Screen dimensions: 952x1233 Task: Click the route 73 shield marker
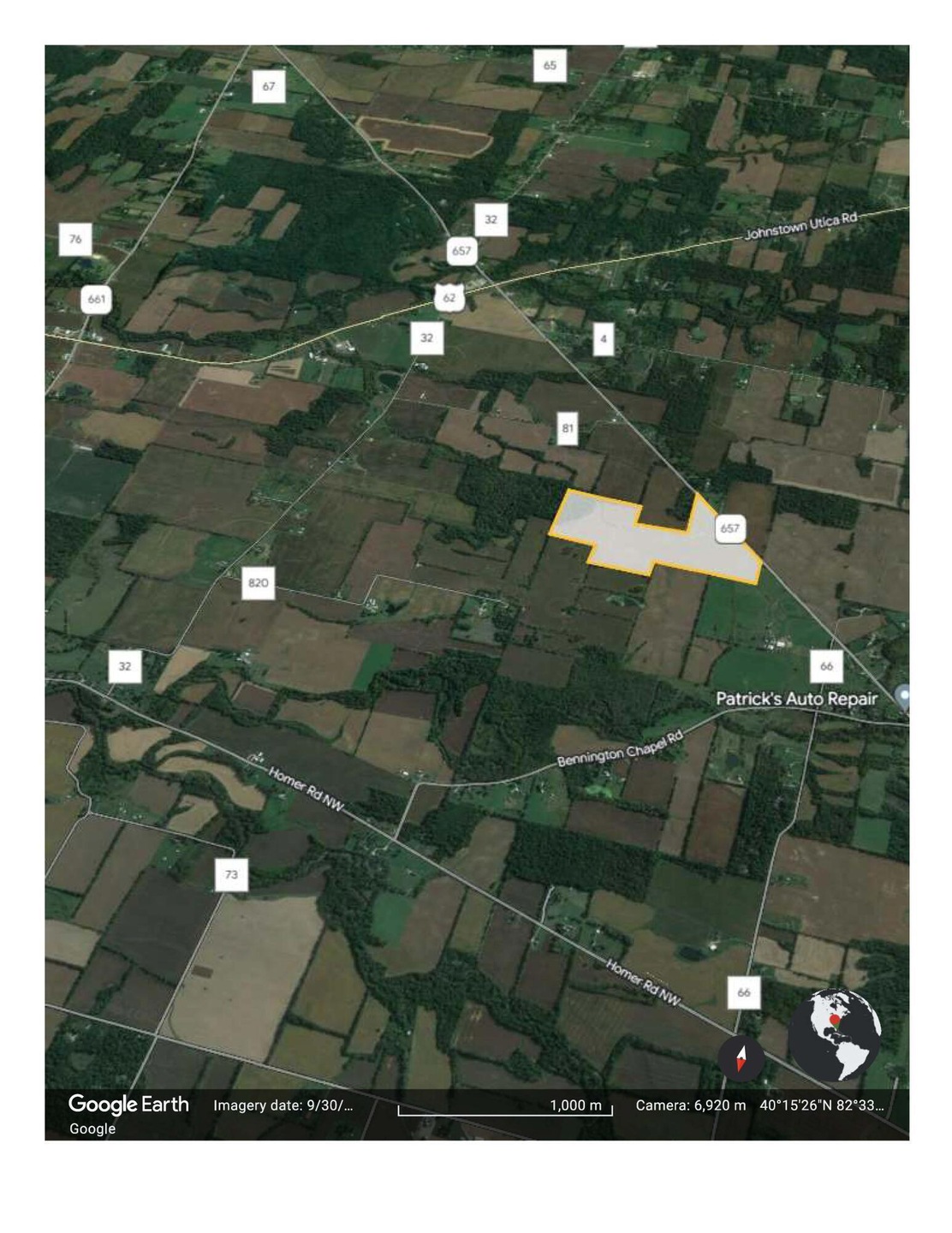229,874
